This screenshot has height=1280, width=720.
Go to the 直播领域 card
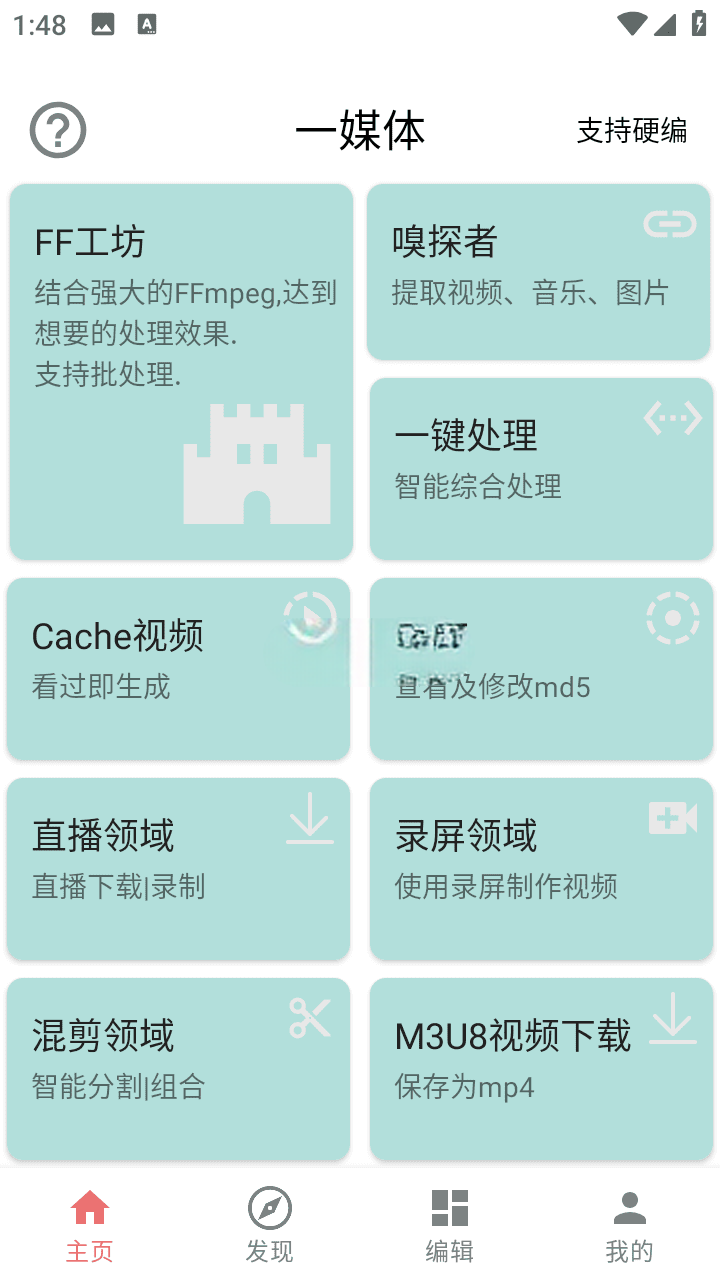click(x=178, y=868)
